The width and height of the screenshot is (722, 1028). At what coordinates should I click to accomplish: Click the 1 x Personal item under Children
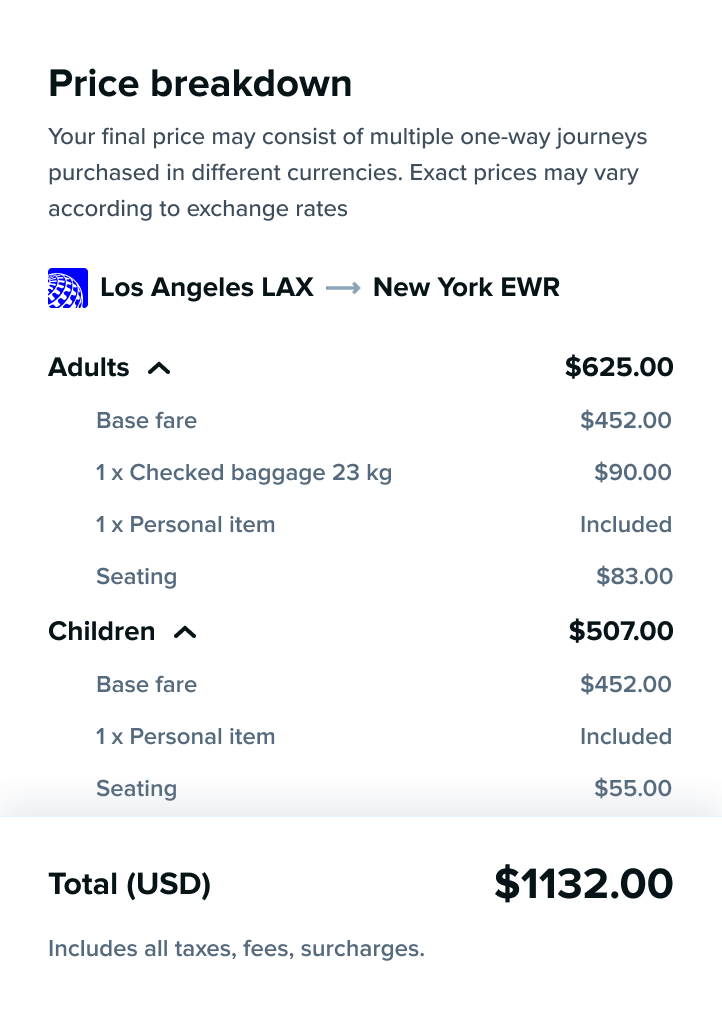point(185,736)
